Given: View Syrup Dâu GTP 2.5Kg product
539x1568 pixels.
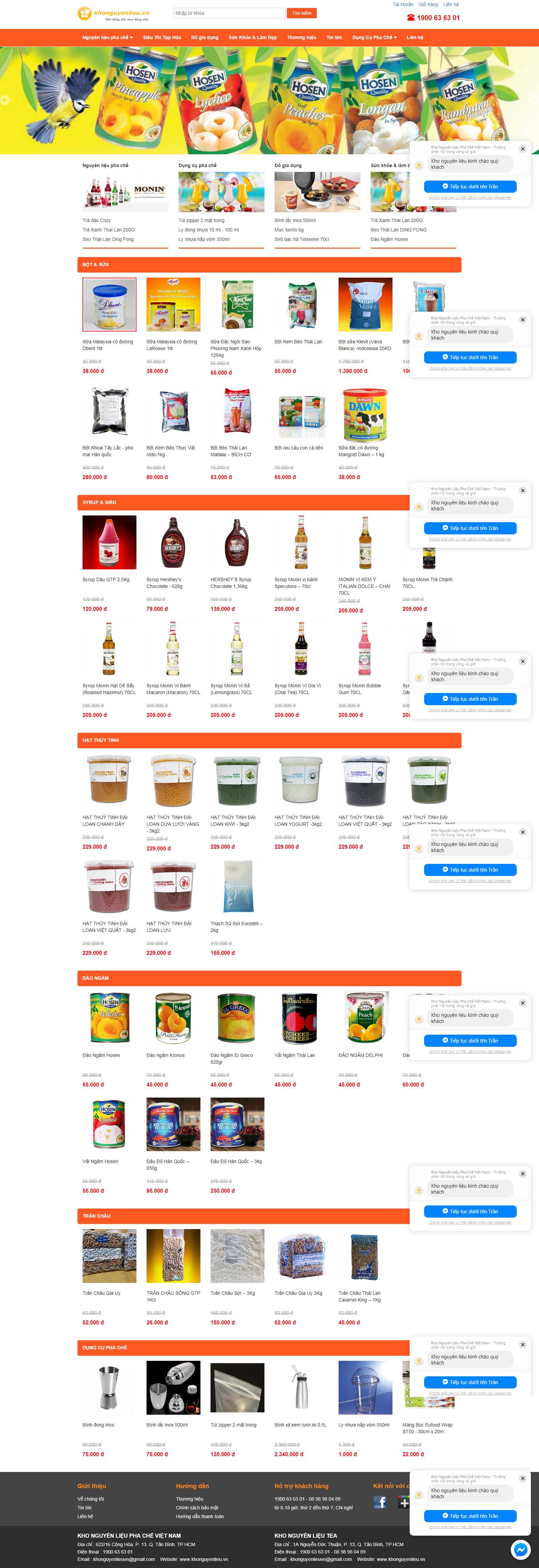Looking at the screenshot, I should [x=109, y=542].
